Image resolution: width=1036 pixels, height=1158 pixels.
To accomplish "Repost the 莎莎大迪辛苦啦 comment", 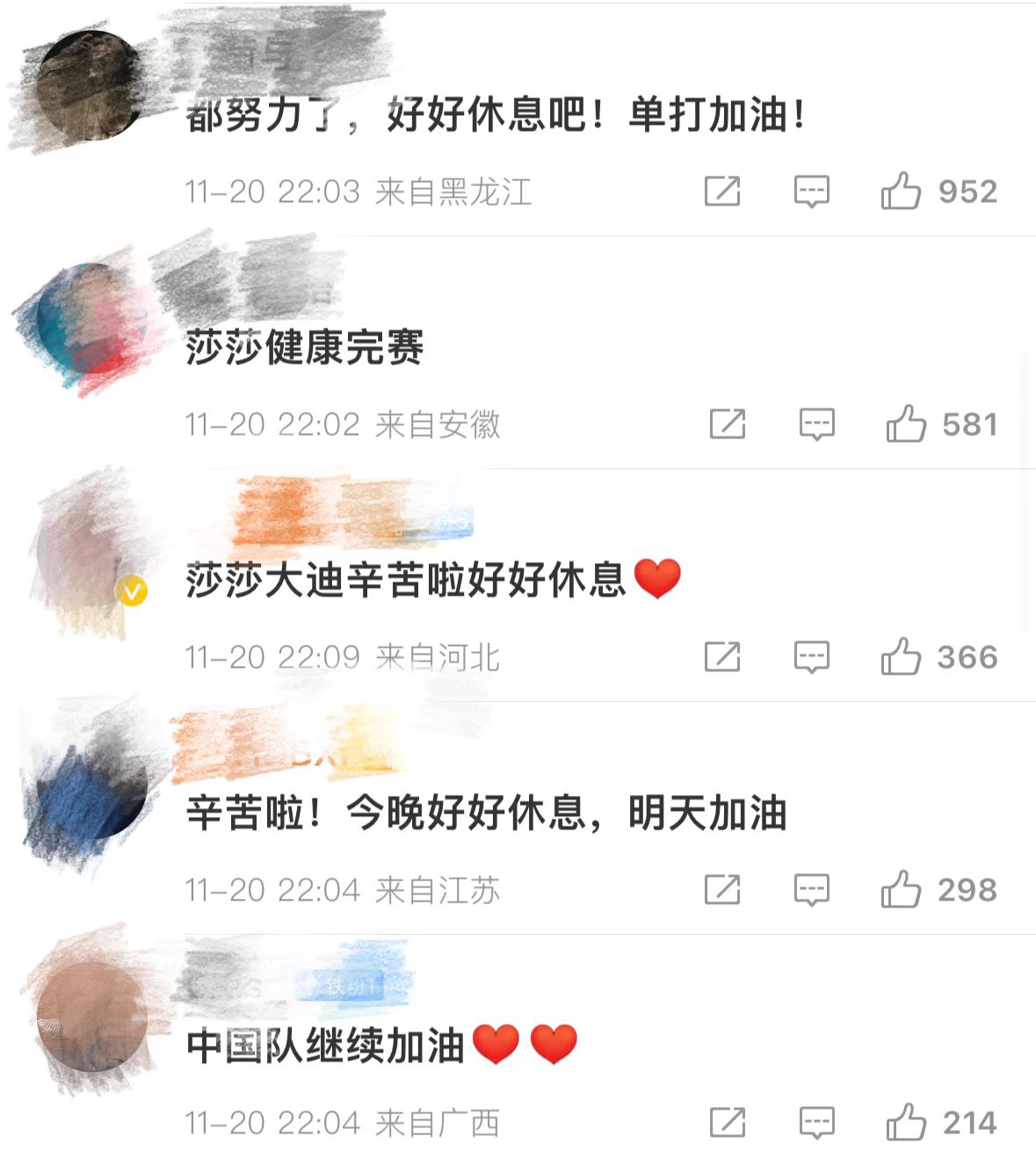I will (722, 656).
